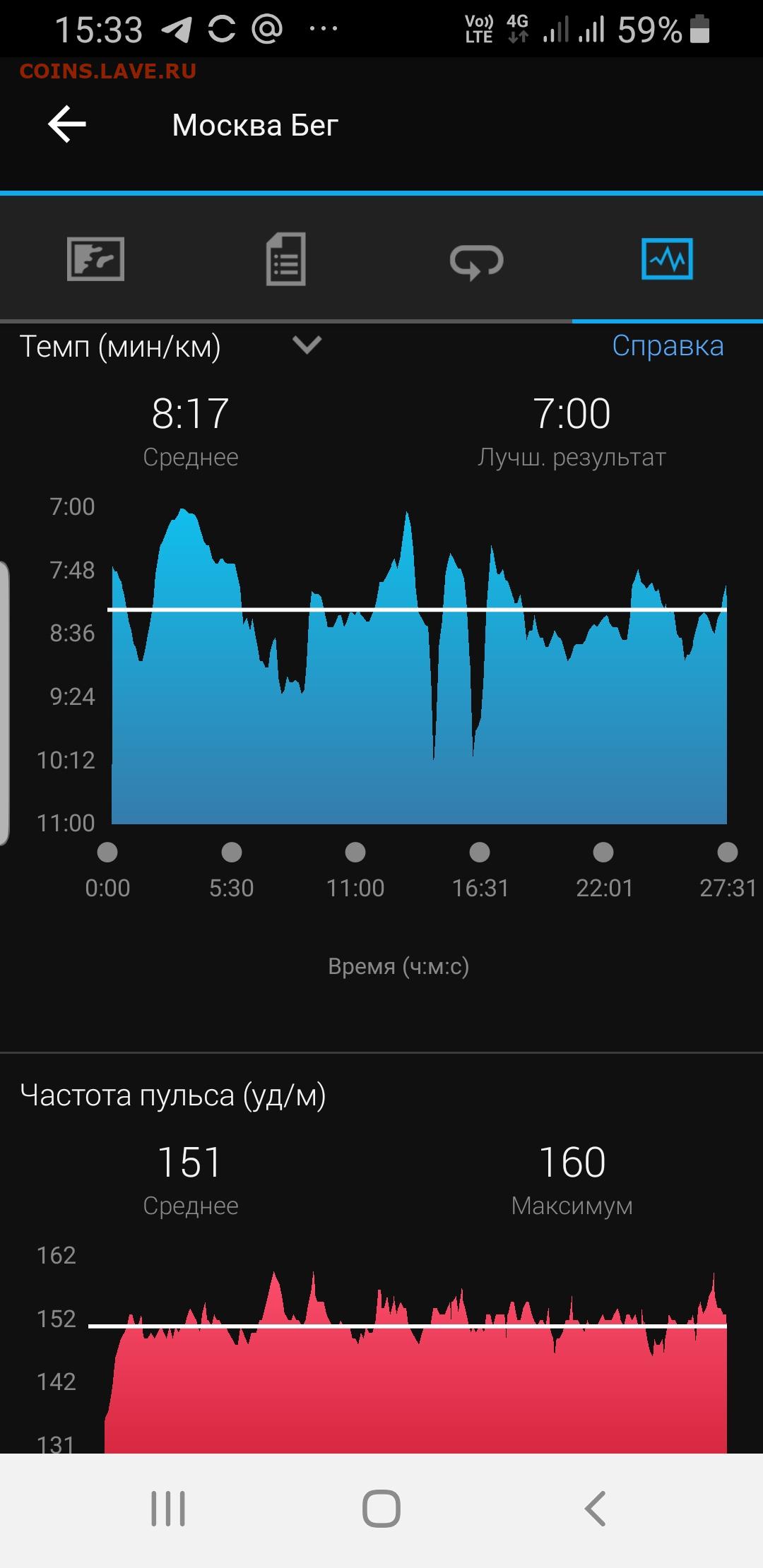Open the Справка help link
Viewport: 763px width, 1568px height.
click(x=668, y=346)
